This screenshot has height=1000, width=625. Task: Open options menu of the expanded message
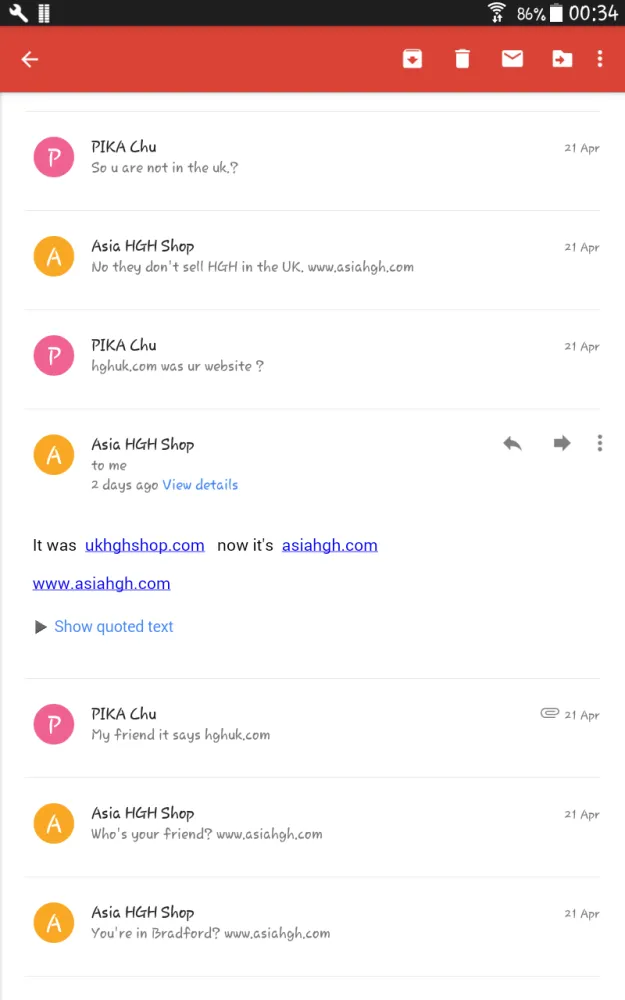coord(599,443)
